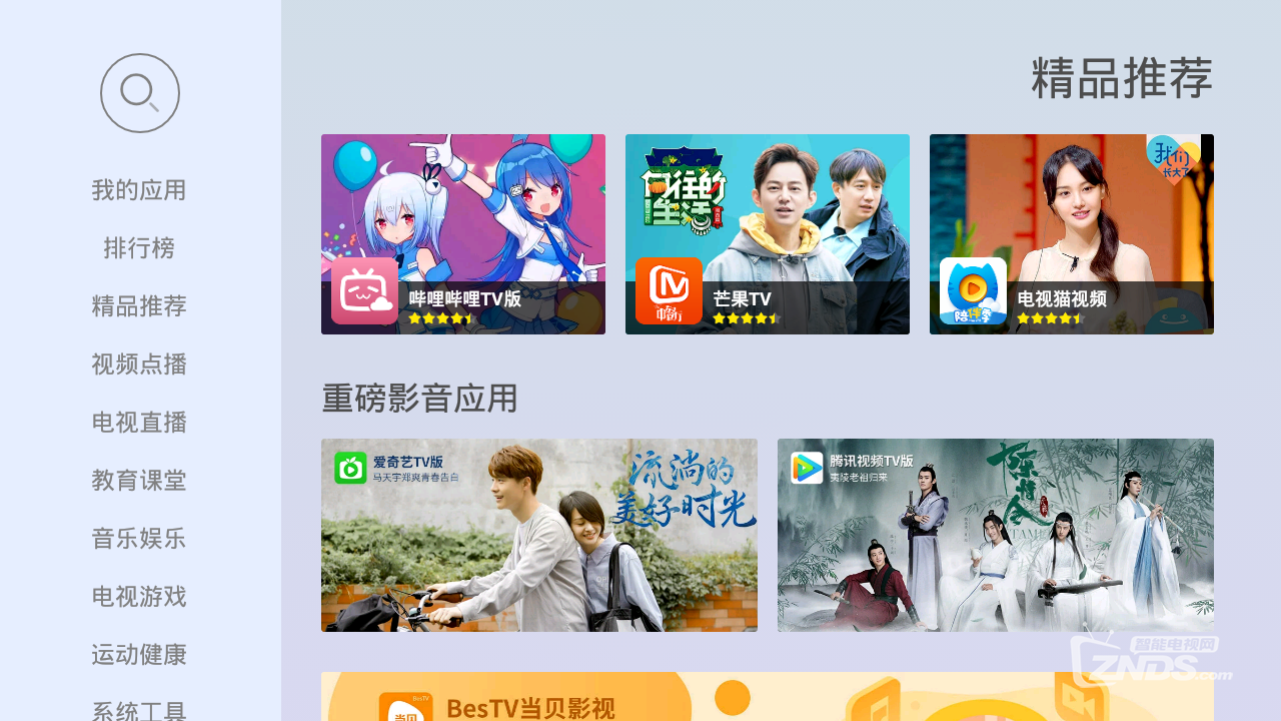Switch to 教育课堂 category

click(139, 480)
